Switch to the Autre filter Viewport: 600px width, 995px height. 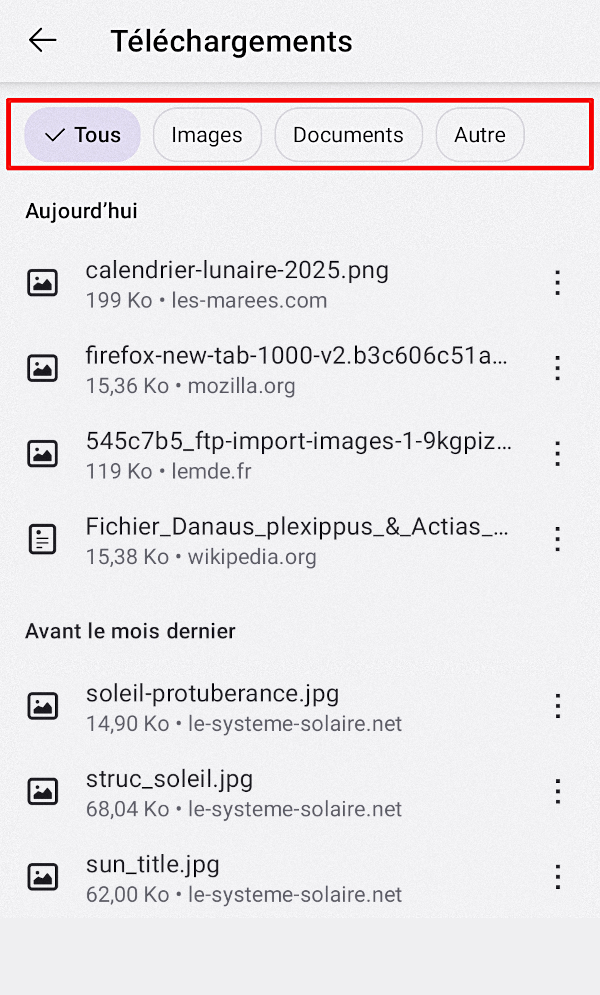click(x=480, y=135)
